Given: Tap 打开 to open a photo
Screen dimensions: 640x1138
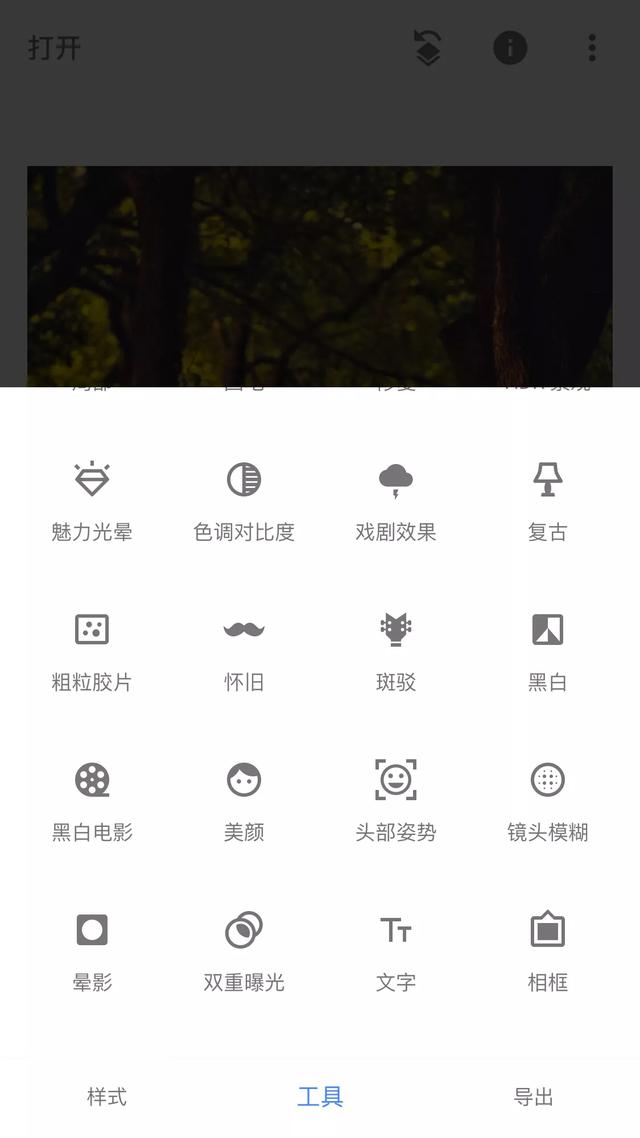Looking at the screenshot, I should (55, 48).
